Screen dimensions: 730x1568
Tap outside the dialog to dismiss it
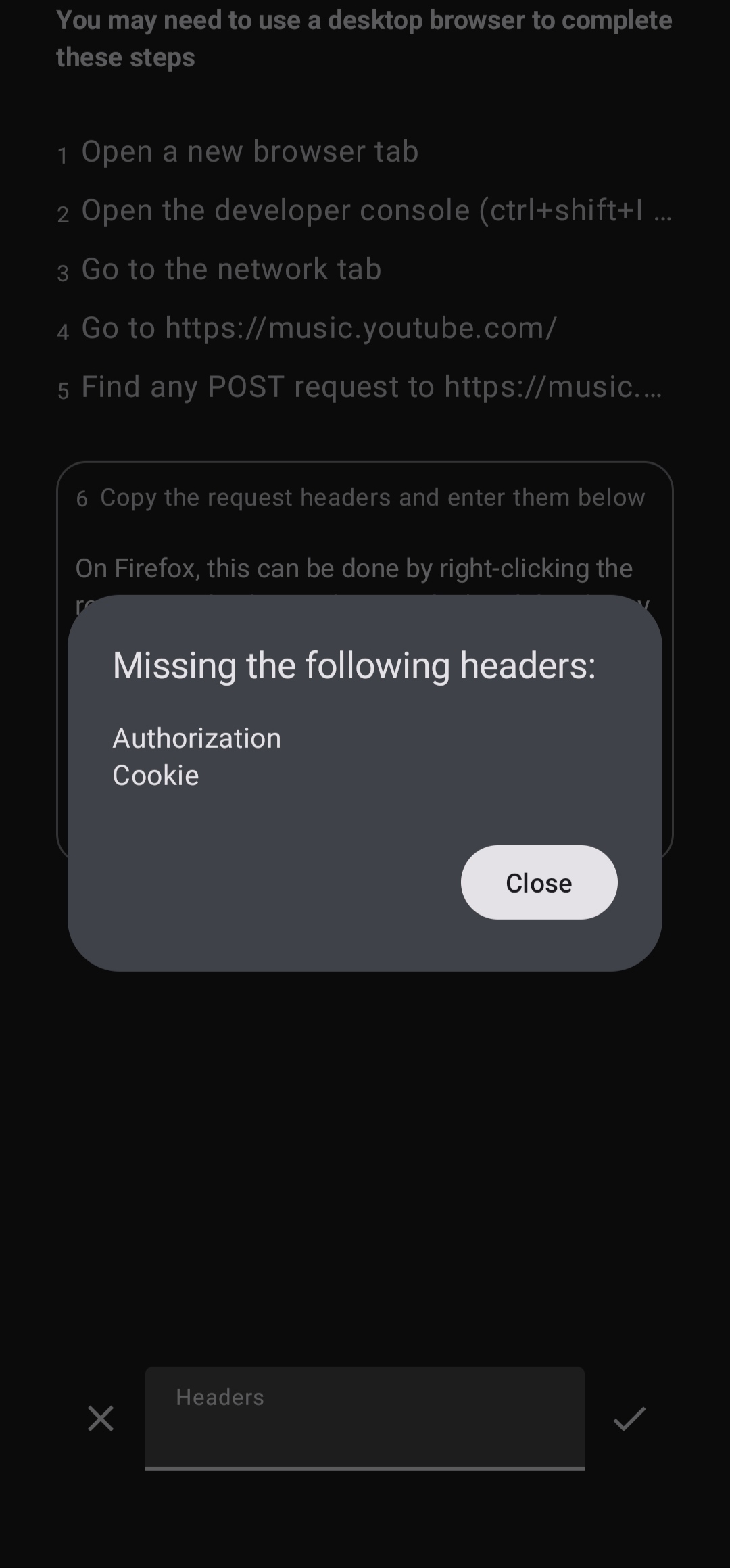pyautogui.click(x=365, y=1149)
